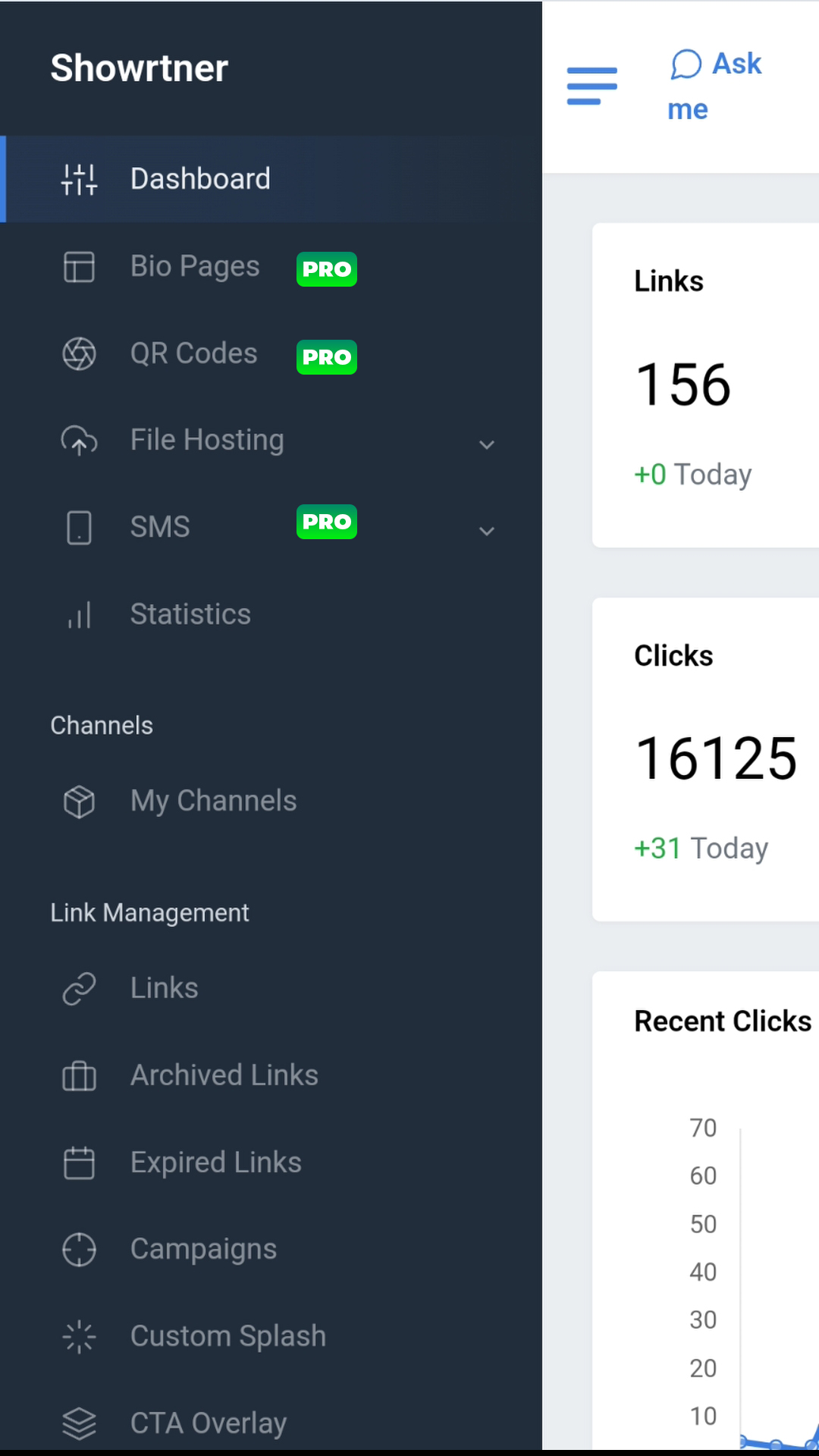The height and width of the screenshot is (1456, 819).
Task: Open Statistics
Action: click(x=190, y=615)
